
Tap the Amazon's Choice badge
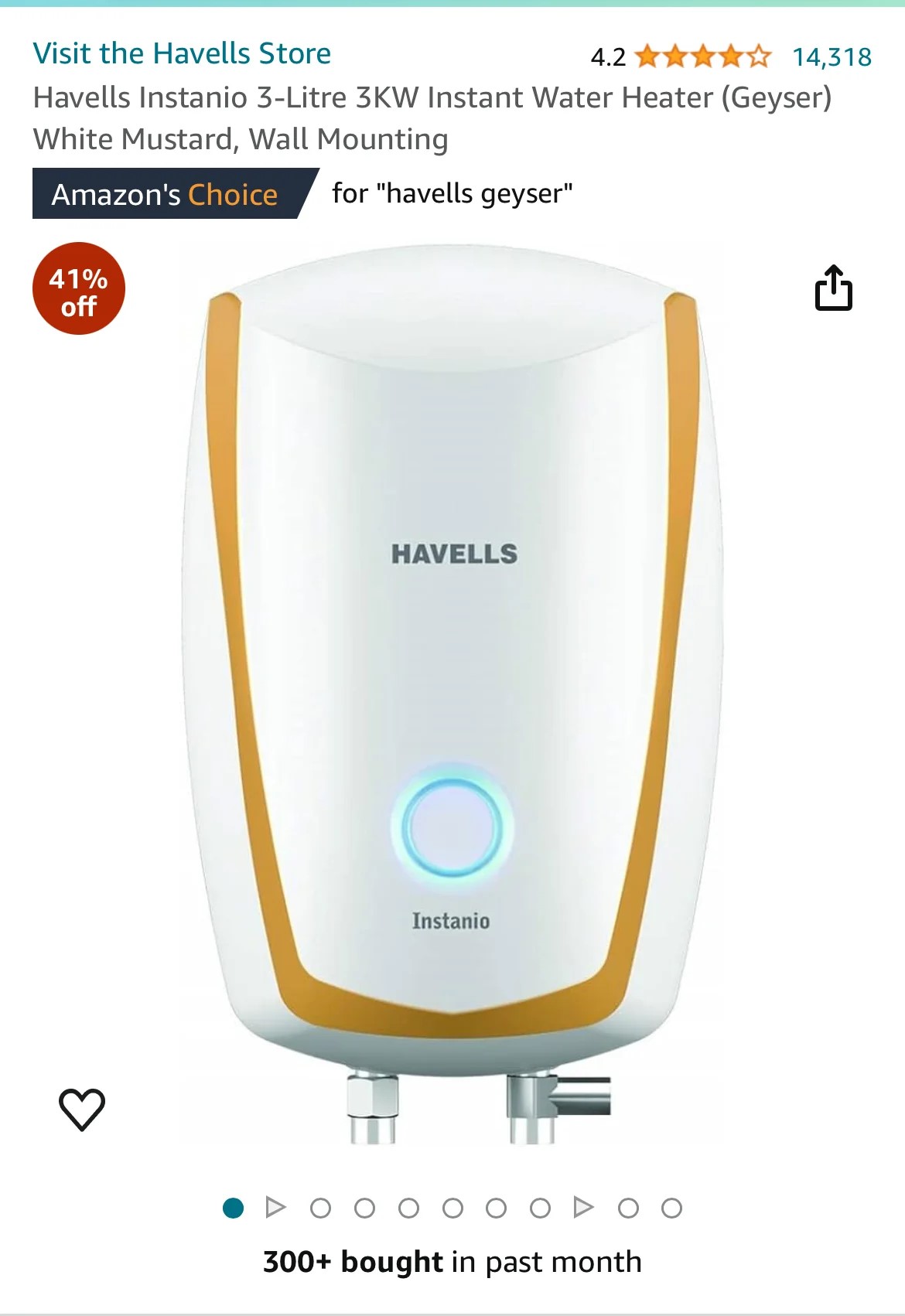165,194
